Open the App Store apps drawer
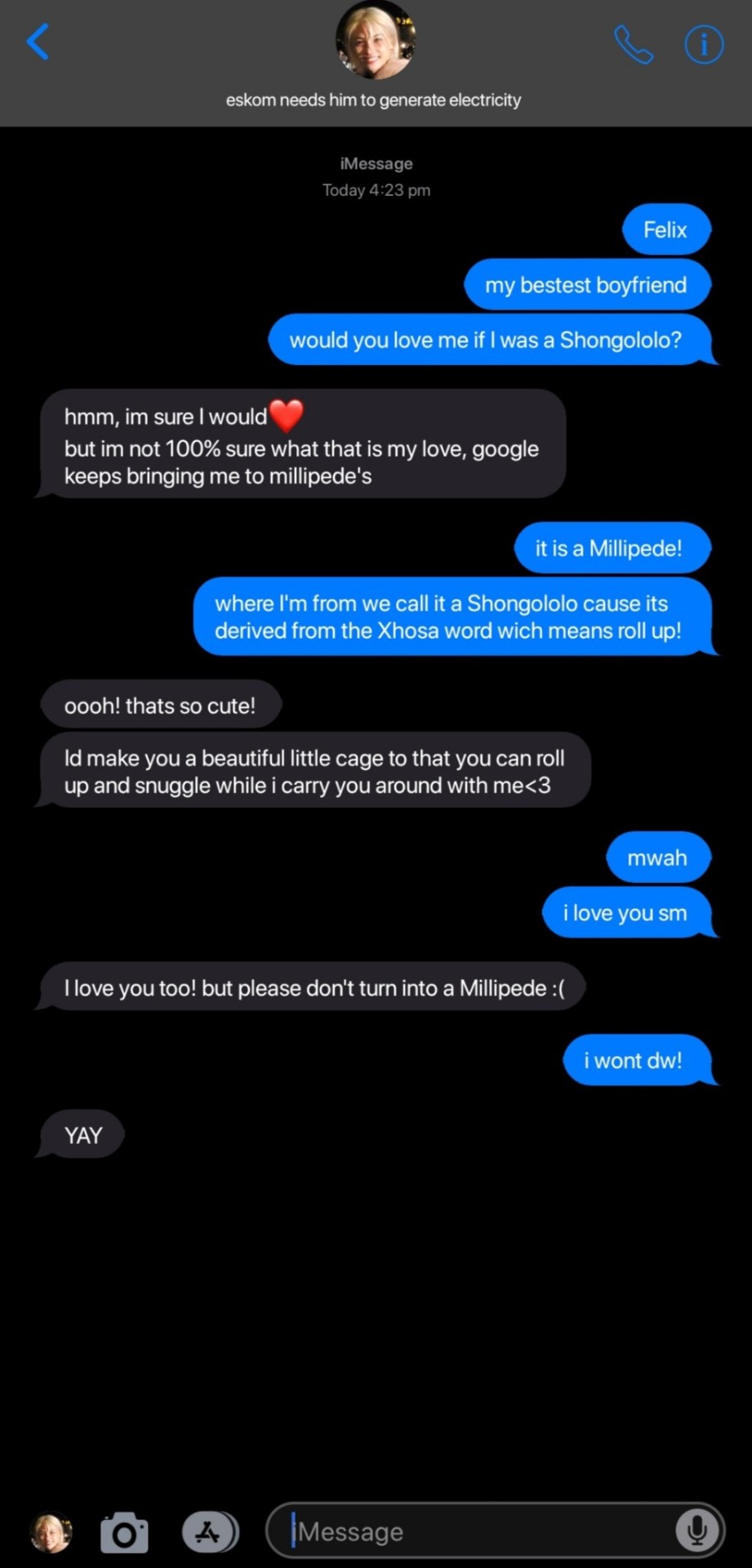This screenshot has height=1568, width=752. click(209, 1532)
